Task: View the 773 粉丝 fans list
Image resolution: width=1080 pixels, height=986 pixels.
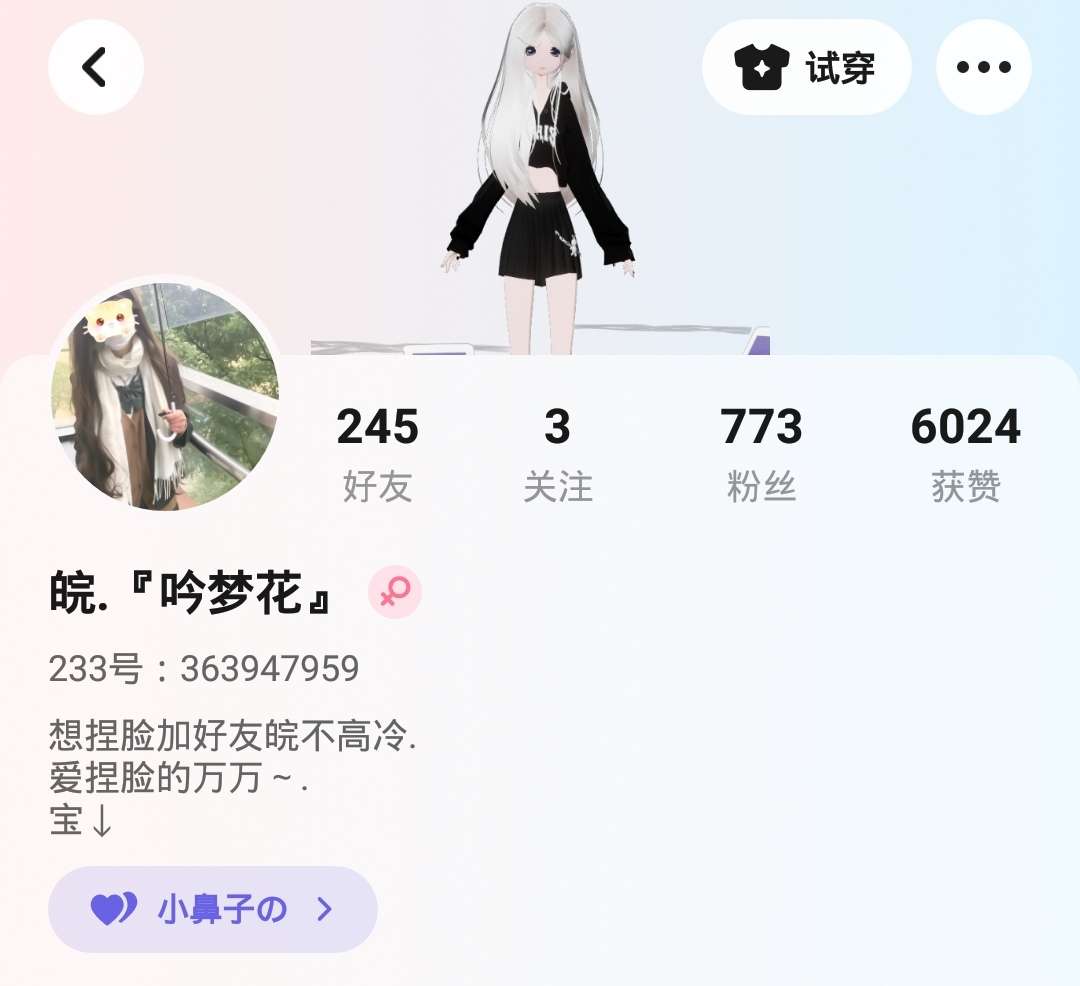Action: click(761, 454)
